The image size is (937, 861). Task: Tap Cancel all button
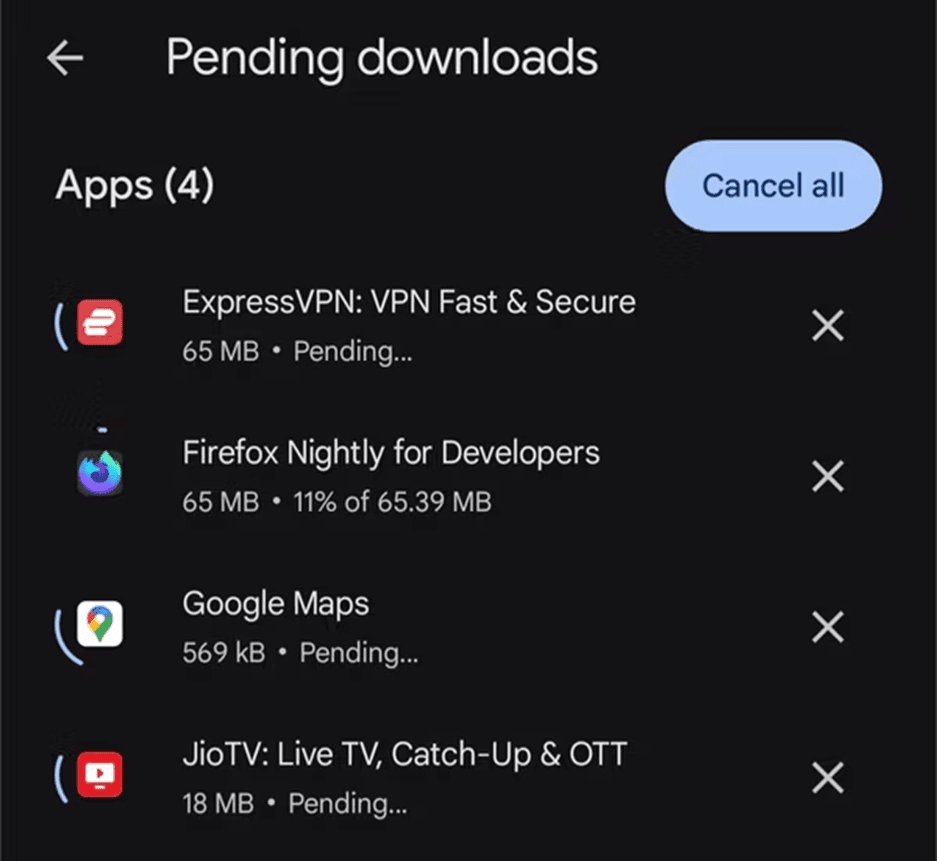click(773, 186)
